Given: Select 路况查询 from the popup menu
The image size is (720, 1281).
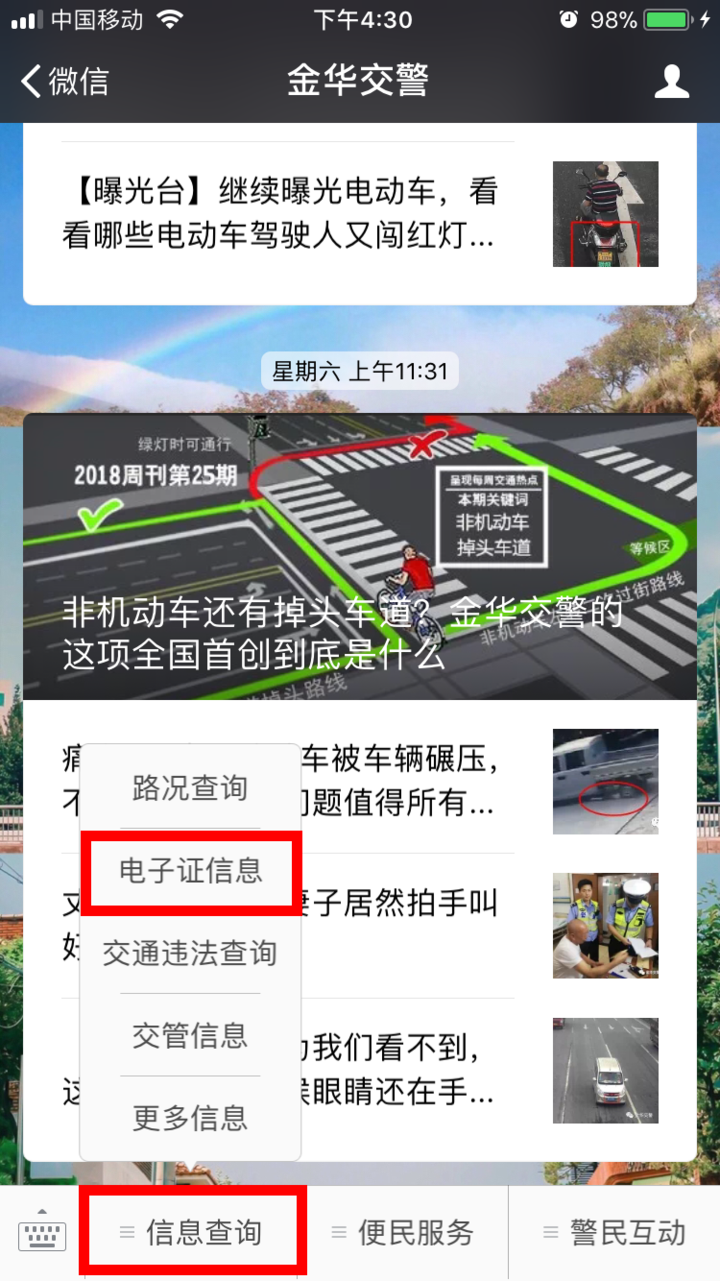Looking at the screenshot, I should point(190,788).
